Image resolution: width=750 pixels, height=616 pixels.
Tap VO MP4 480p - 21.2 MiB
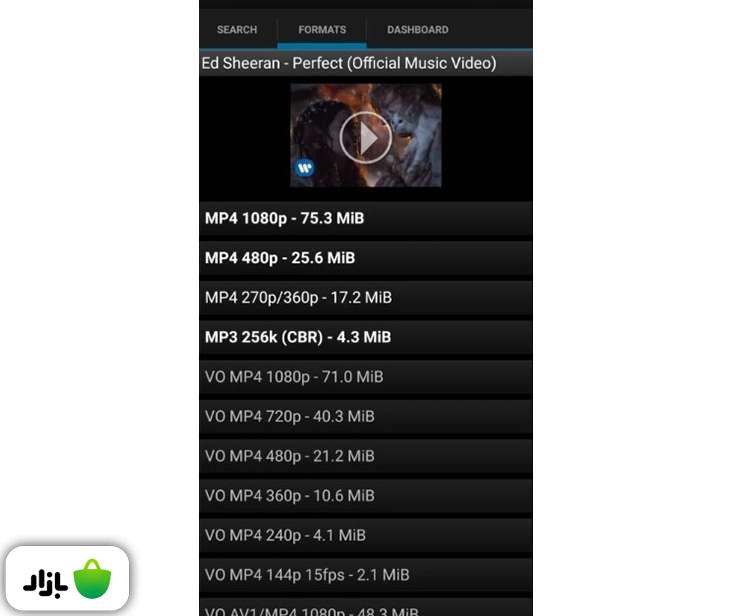(365, 456)
